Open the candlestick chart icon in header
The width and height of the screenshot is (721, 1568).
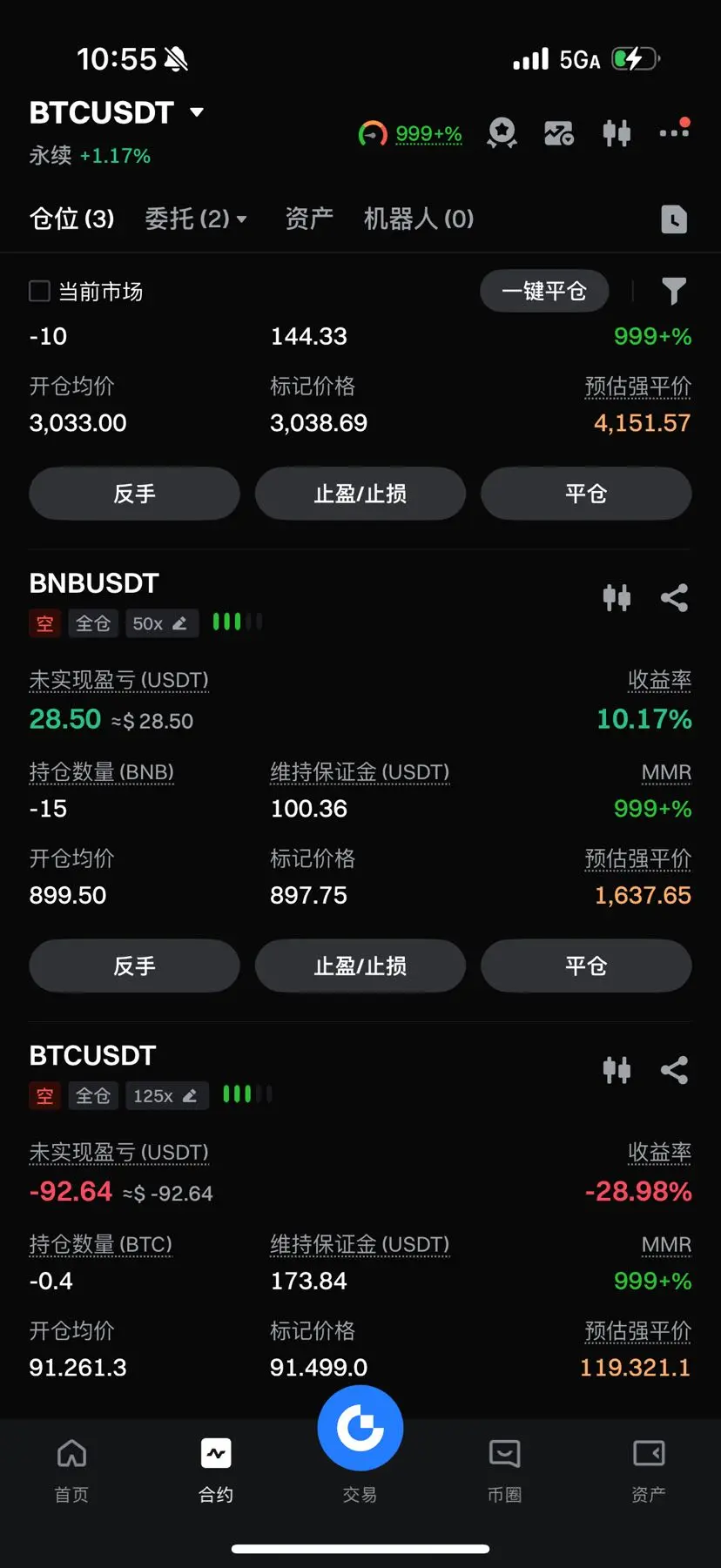pyautogui.click(x=617, y=133)
